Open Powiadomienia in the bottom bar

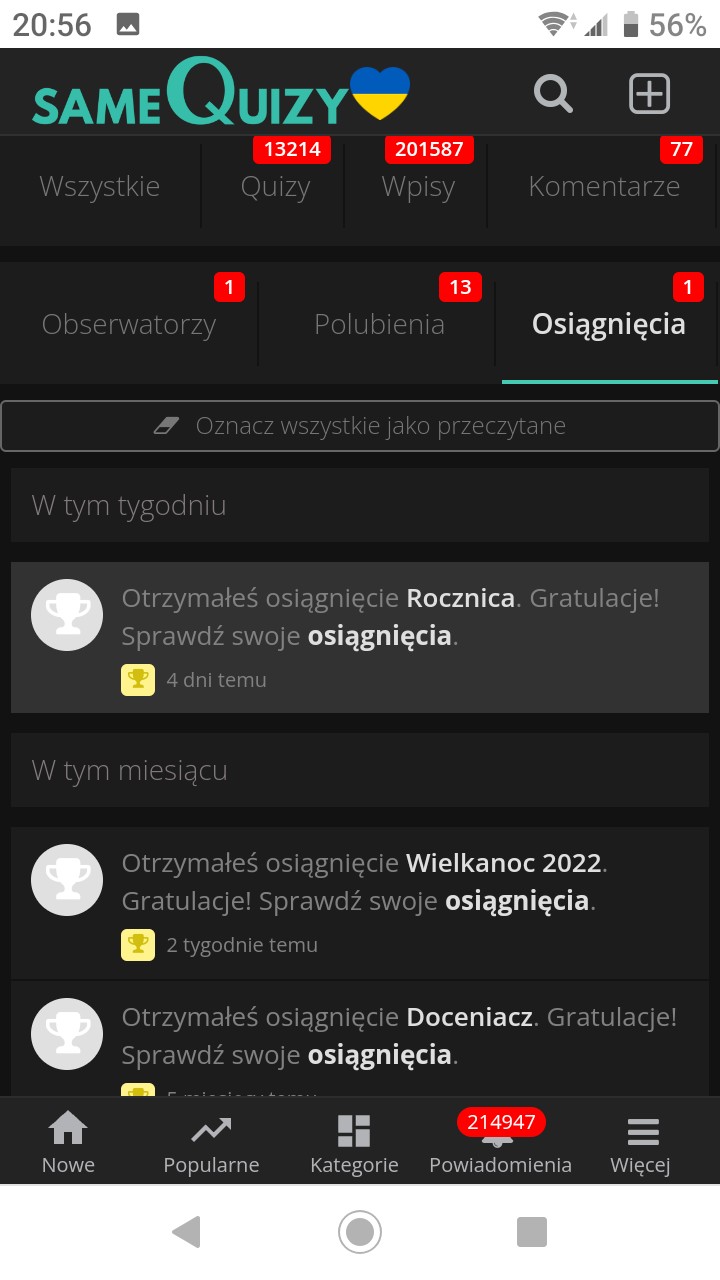[500, 1143]
